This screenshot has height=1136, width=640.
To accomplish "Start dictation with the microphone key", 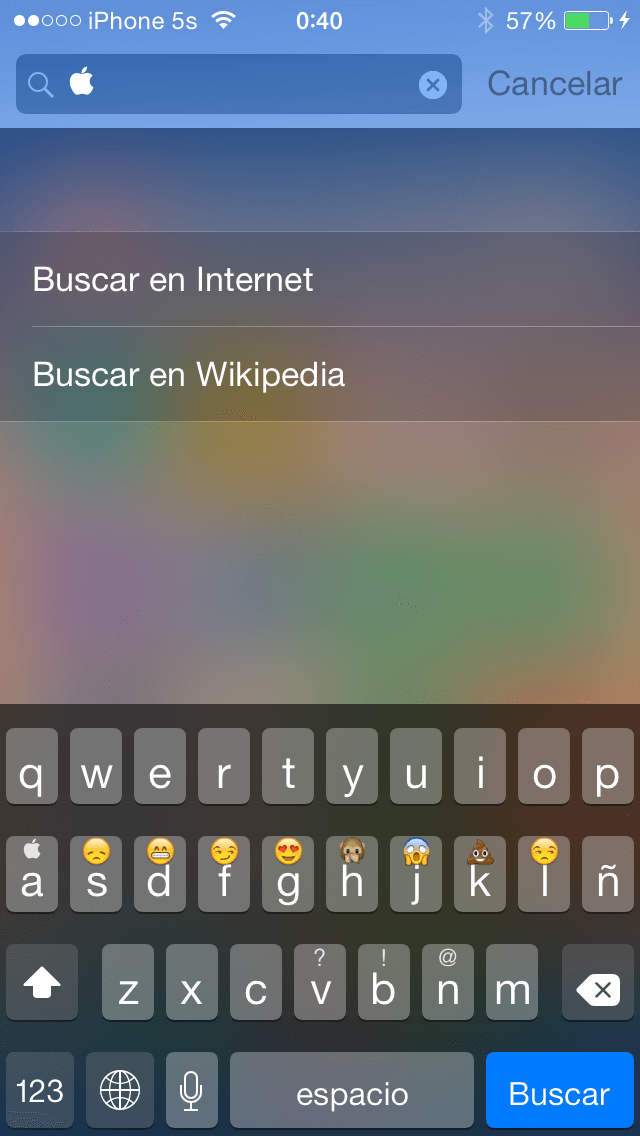I will (x=191, y=1092).
